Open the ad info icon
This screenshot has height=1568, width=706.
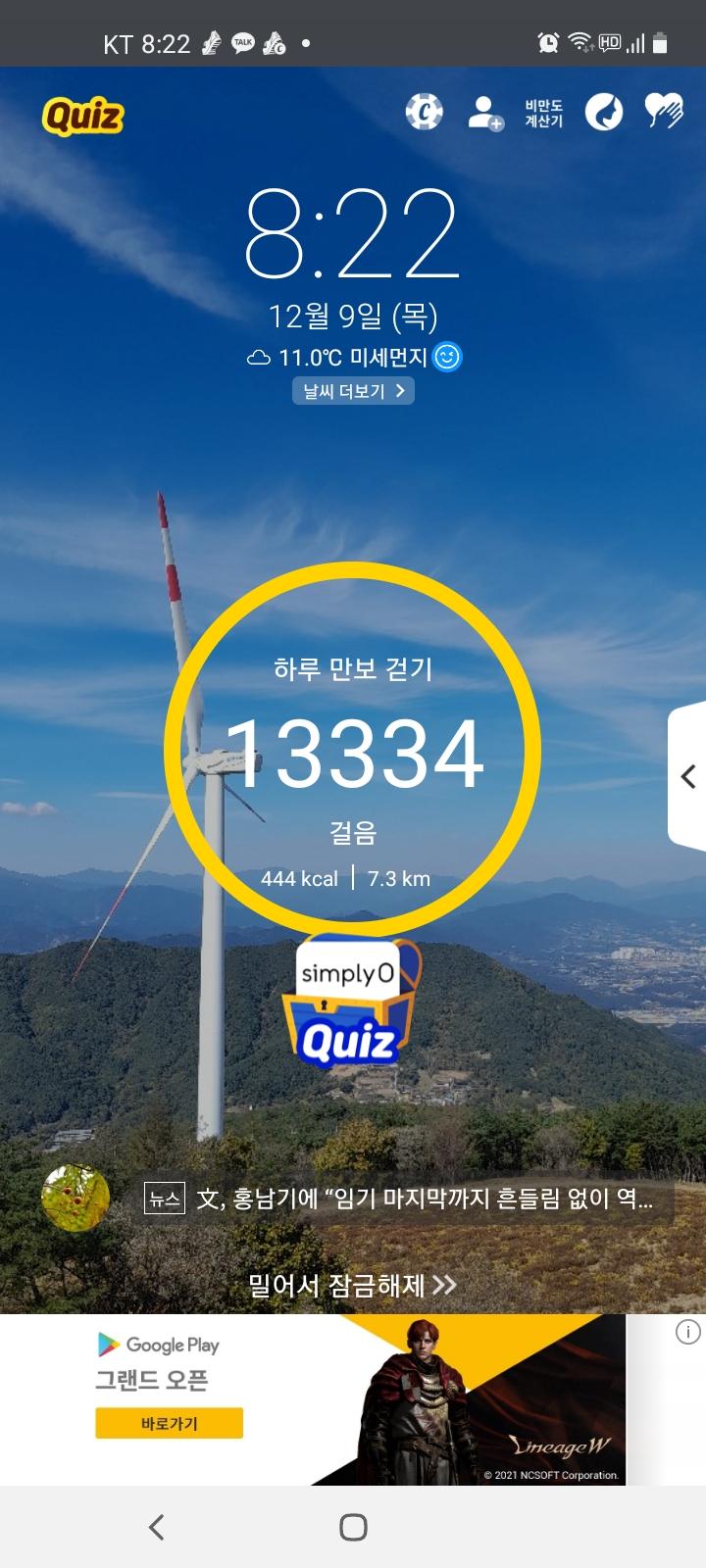click(688, 1332)
